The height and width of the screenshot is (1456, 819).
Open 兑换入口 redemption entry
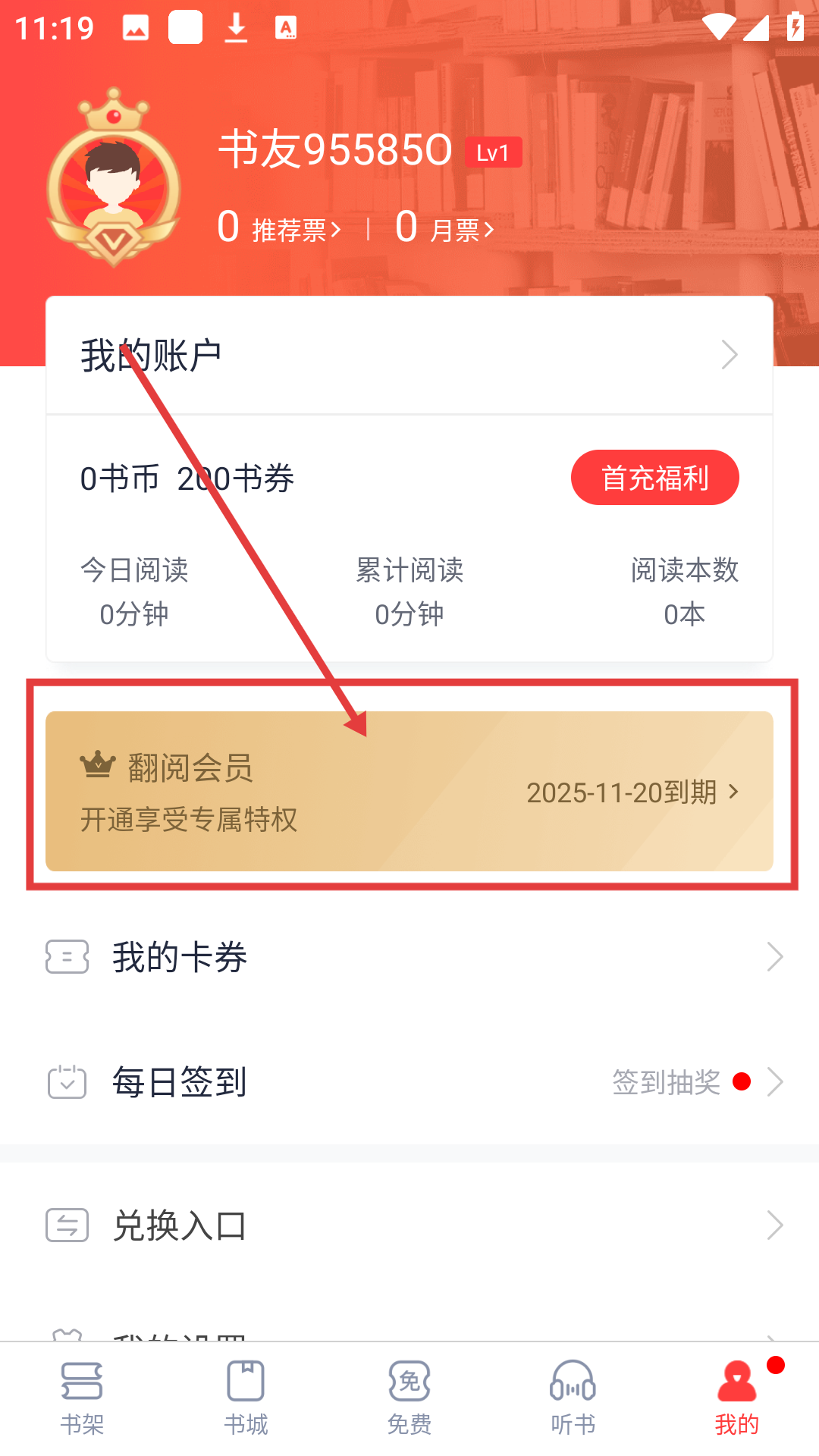tap(409, 1225)
